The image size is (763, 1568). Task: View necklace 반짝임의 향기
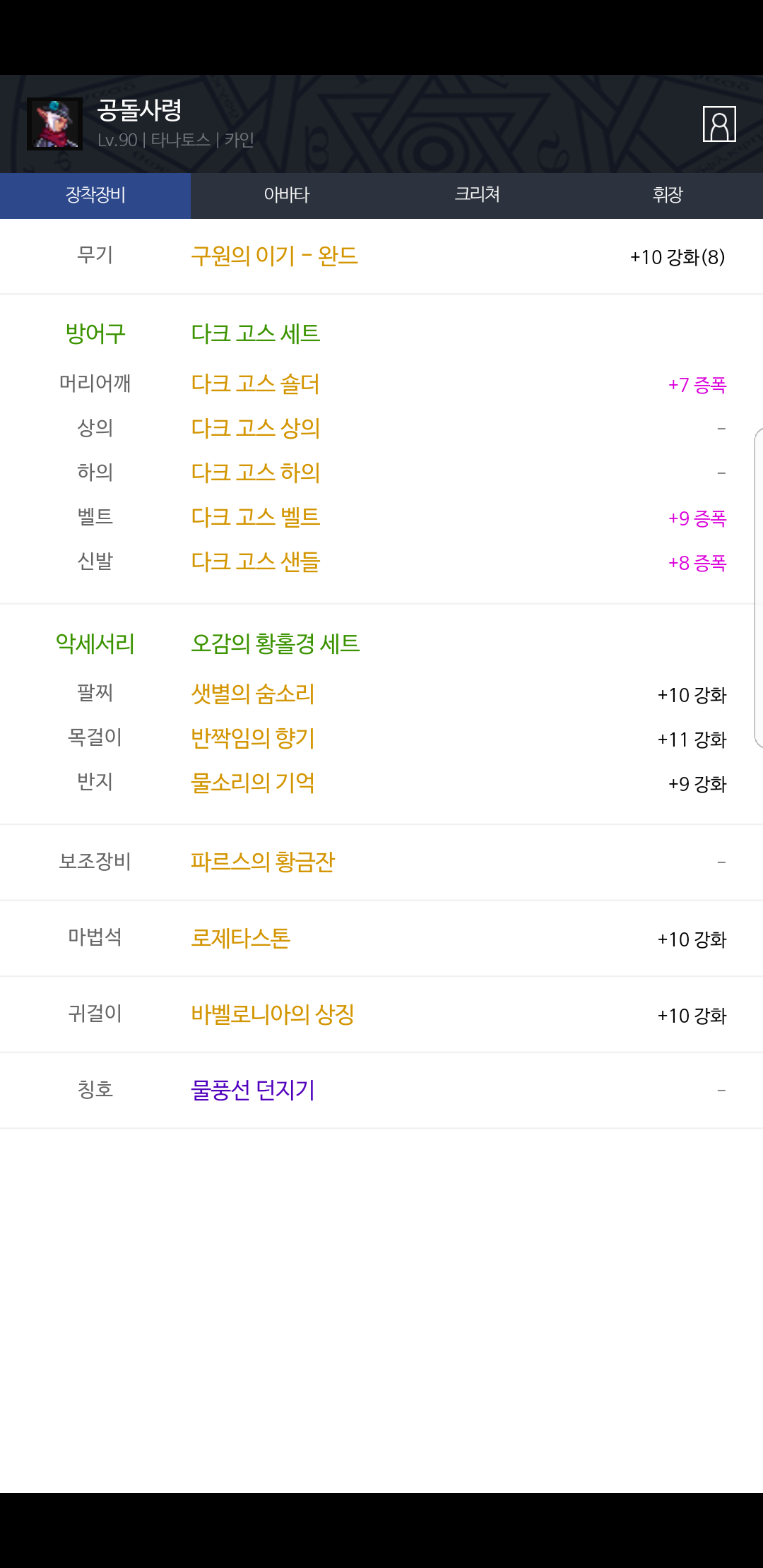(x=252, y=739)
